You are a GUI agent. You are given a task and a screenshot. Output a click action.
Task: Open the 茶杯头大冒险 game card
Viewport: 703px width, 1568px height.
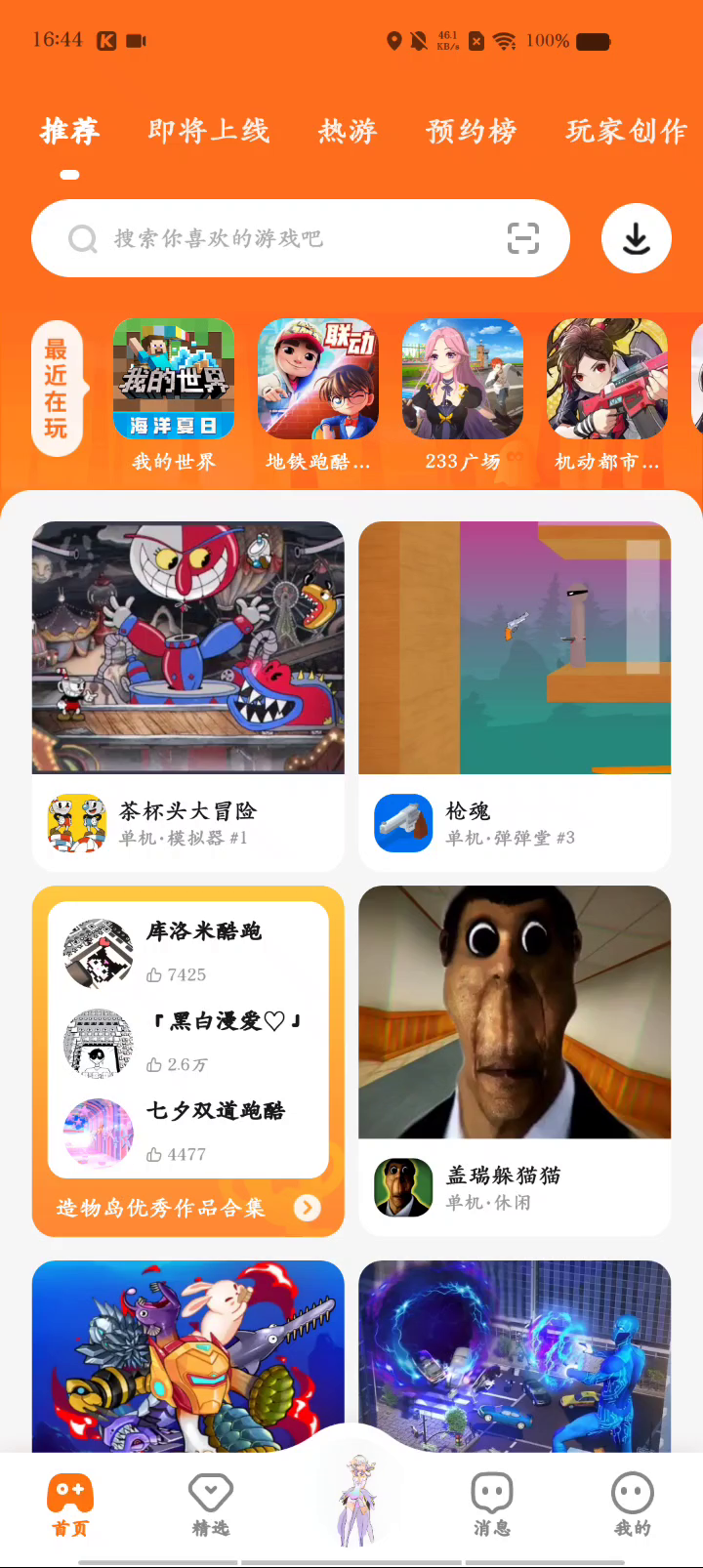click(x=188, y=695)
